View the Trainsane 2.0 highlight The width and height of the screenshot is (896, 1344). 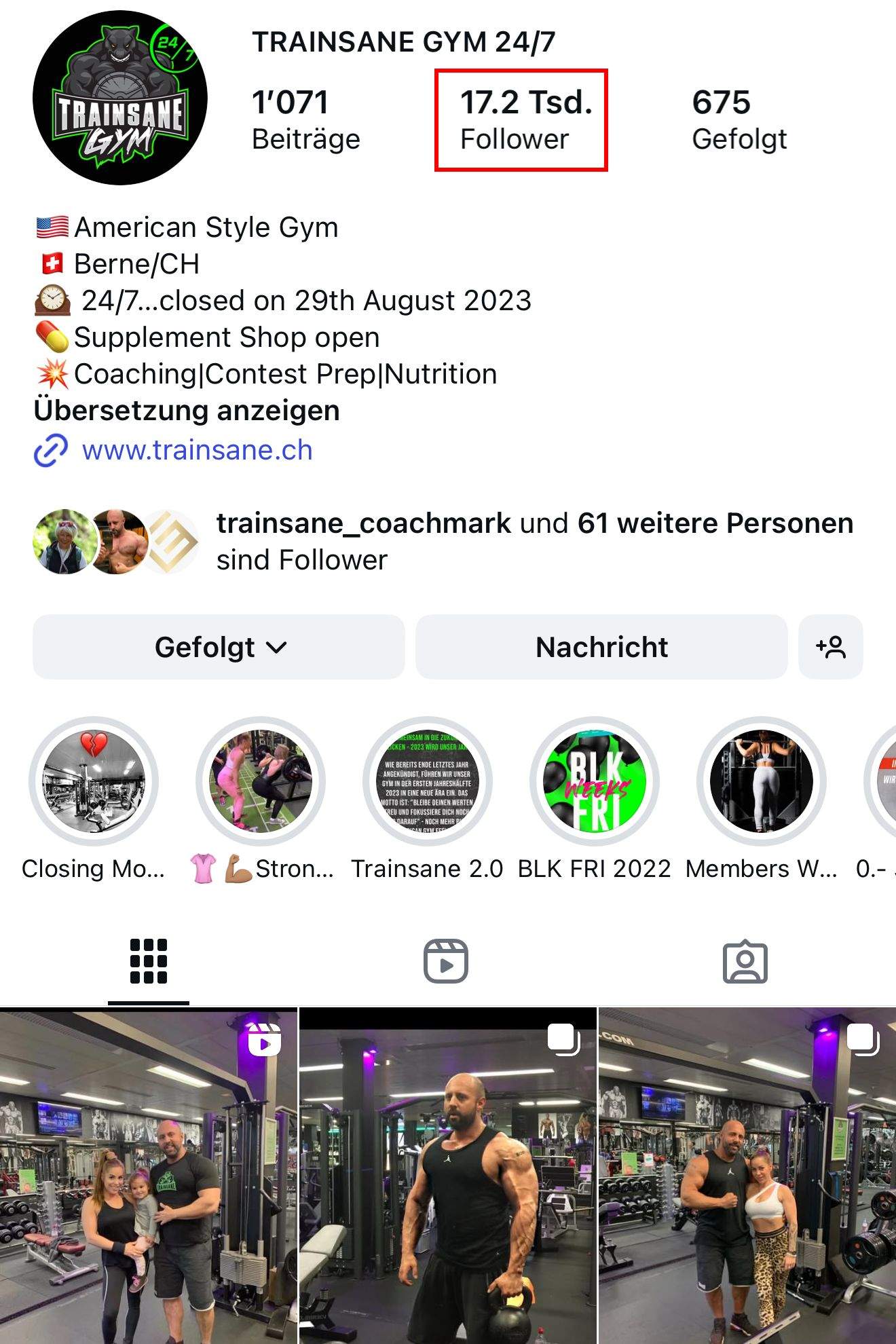pyautogui.click(x=427, y=782)
